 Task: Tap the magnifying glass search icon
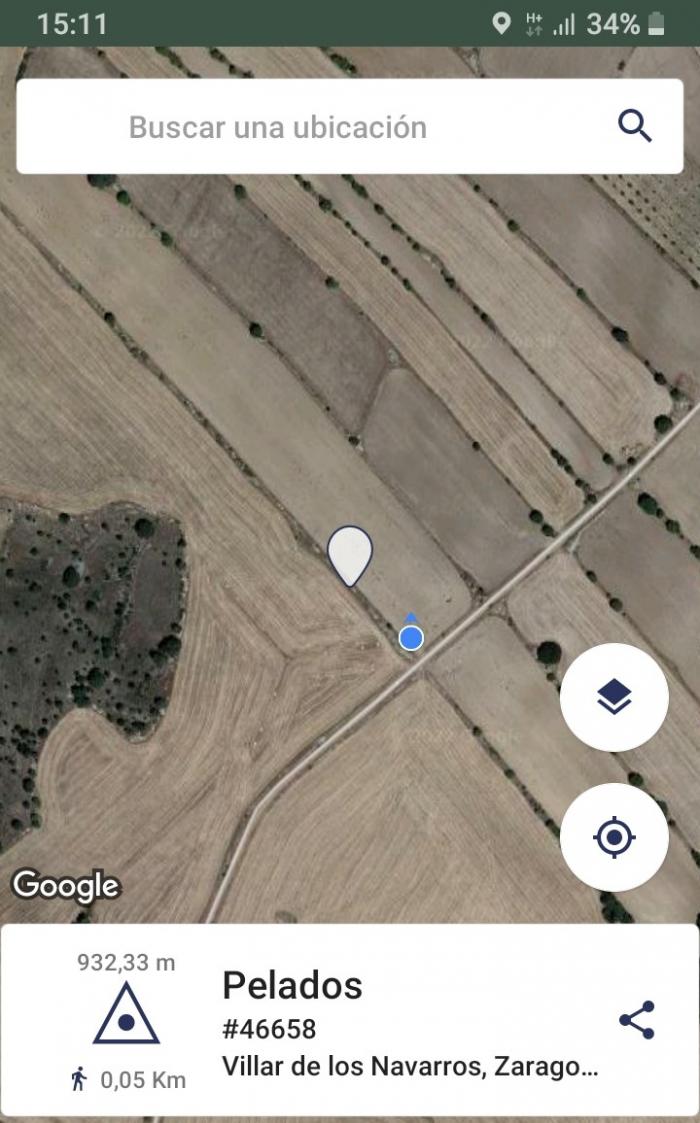tap(635, 127)
